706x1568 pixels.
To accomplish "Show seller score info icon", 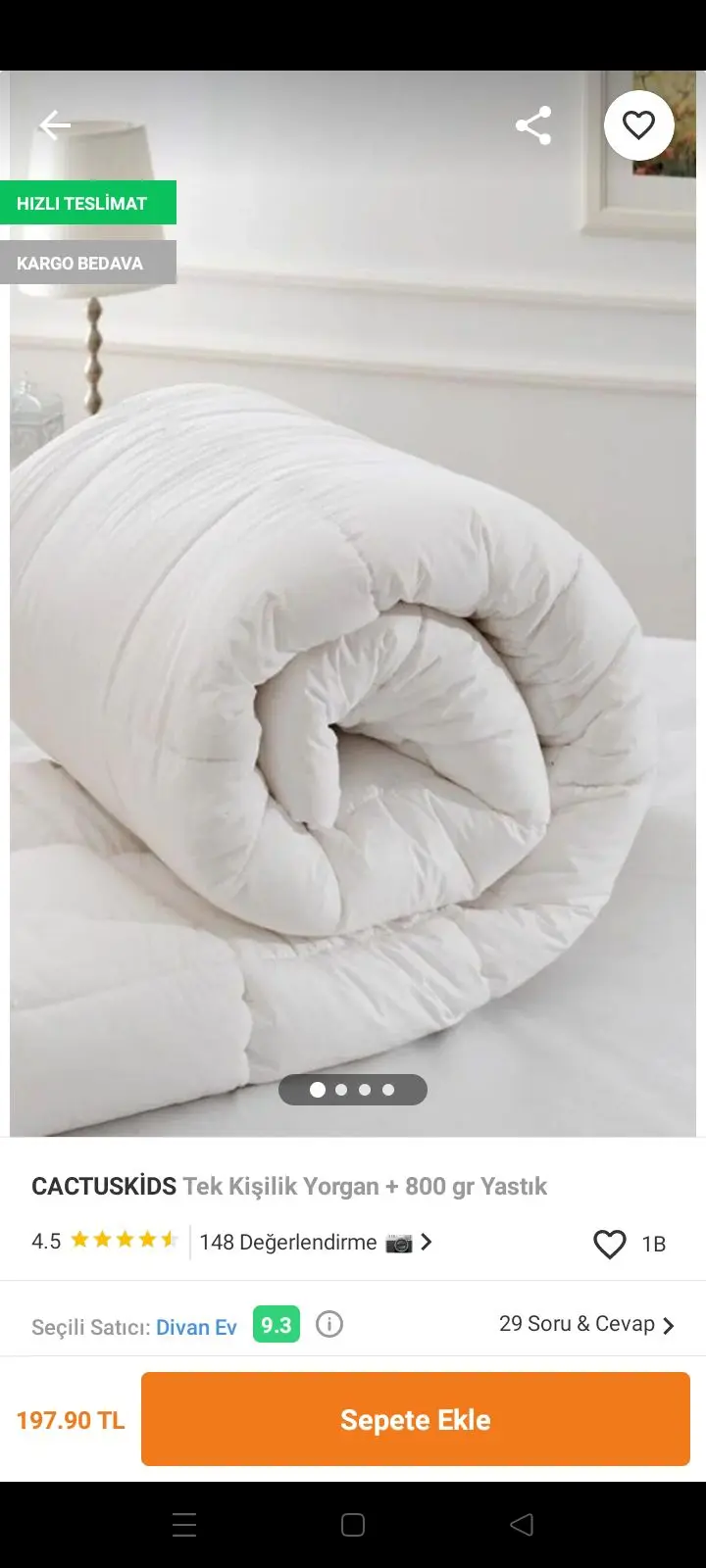I will tap(329, 1325).
